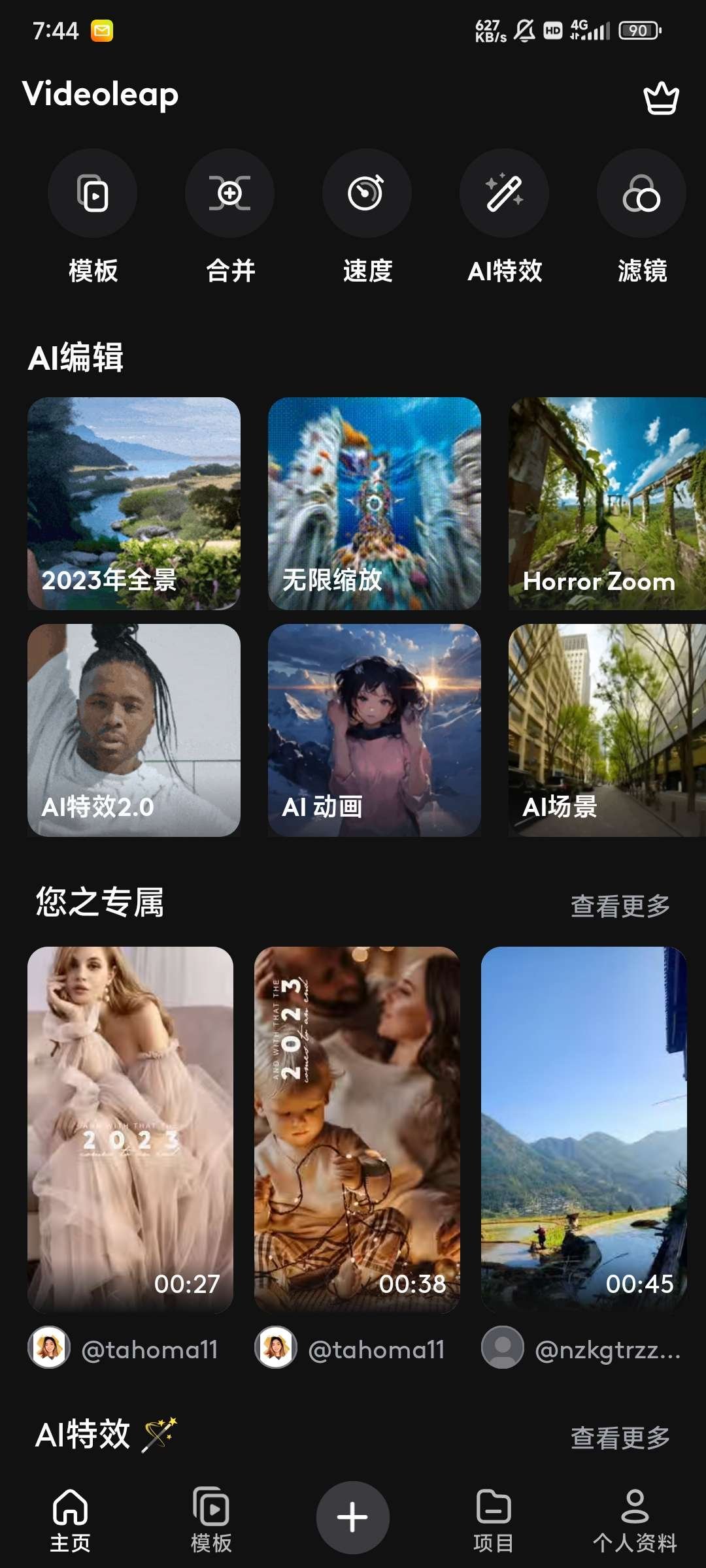Select the 合并 merge tool
706x1568 pixels.
[x=229, y=194]
